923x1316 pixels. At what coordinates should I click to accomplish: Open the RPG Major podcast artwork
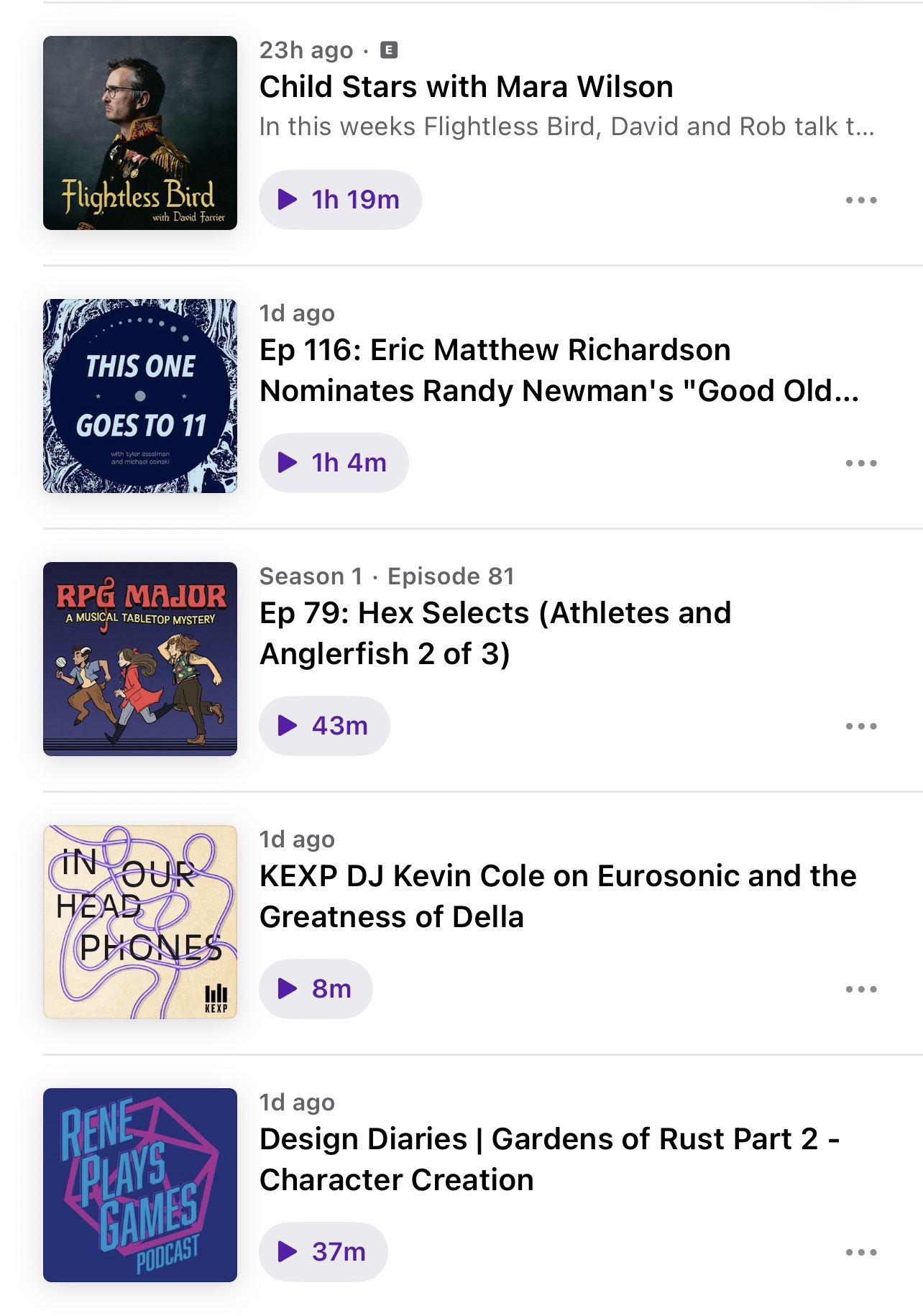click(140, 659)
